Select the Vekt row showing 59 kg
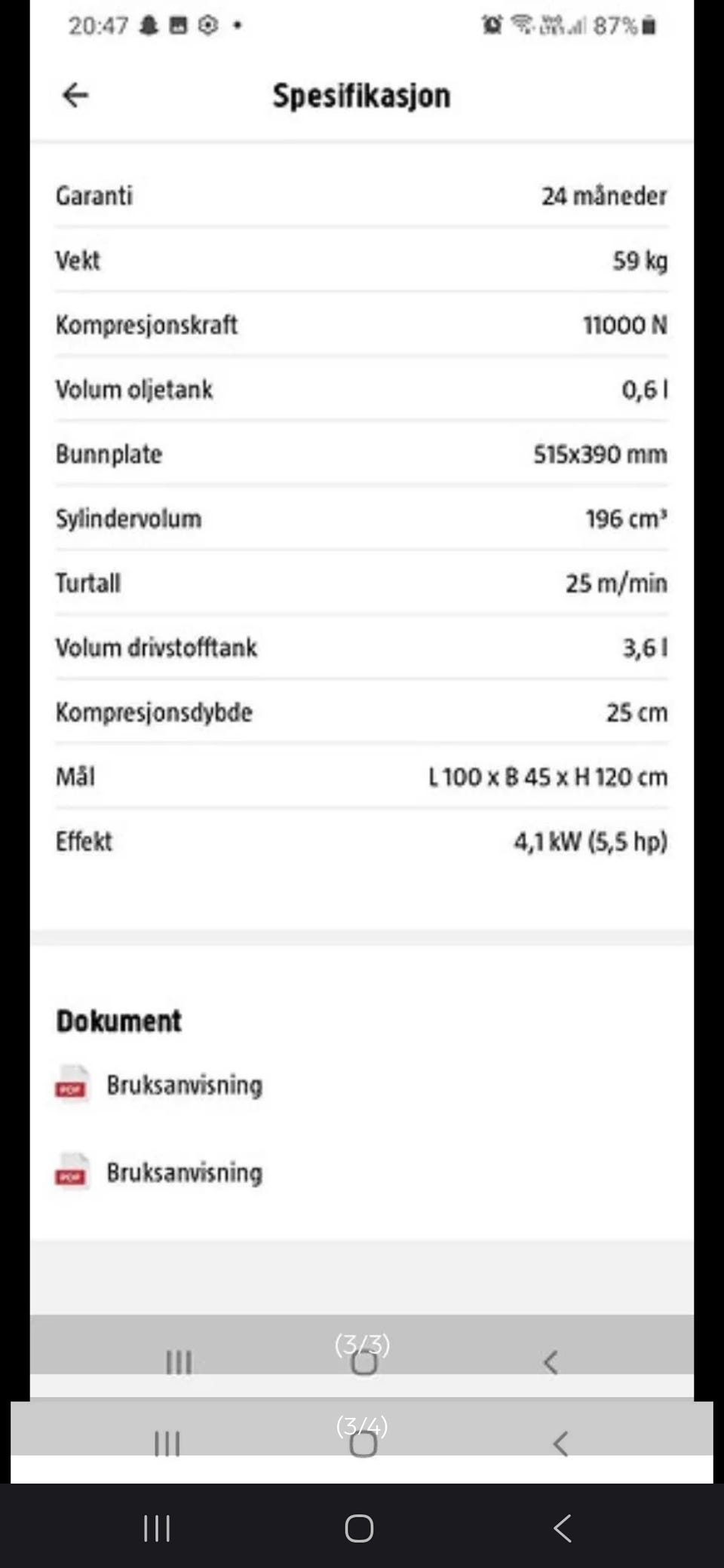 point(362,260)
